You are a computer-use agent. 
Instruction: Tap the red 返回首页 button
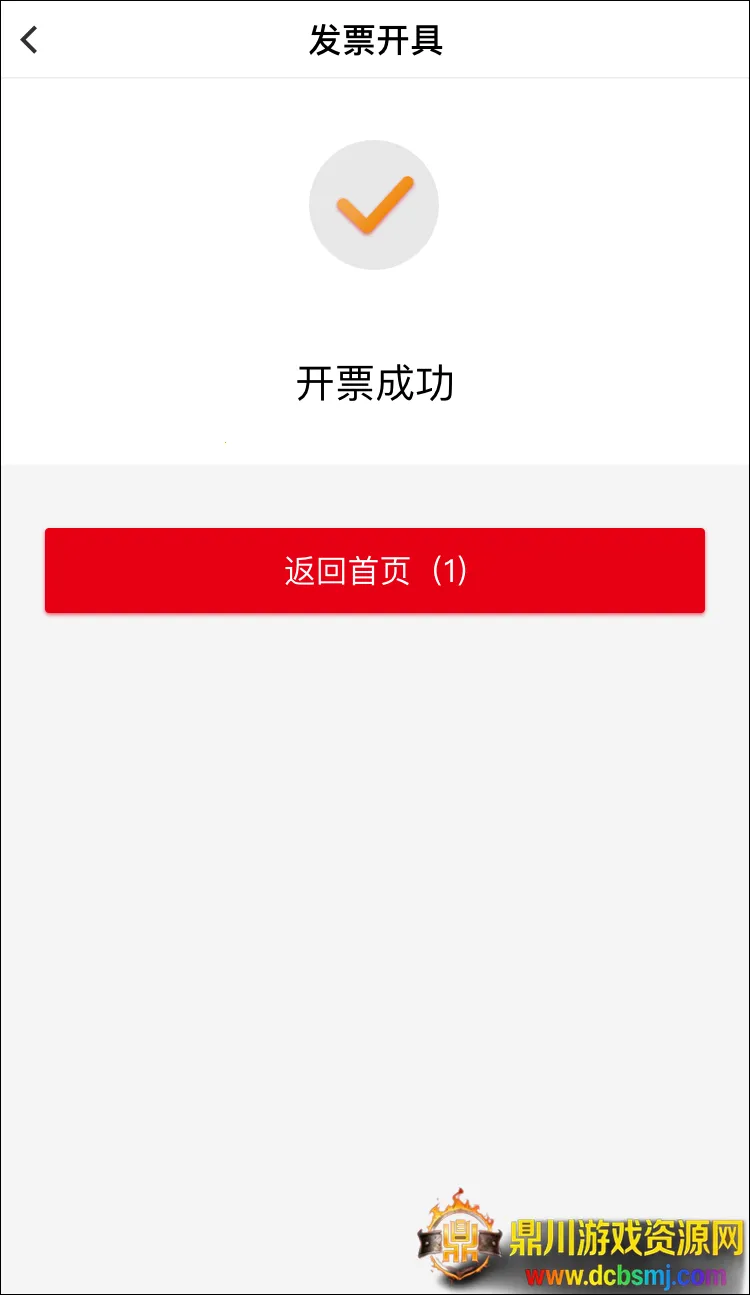pos(375,571)
